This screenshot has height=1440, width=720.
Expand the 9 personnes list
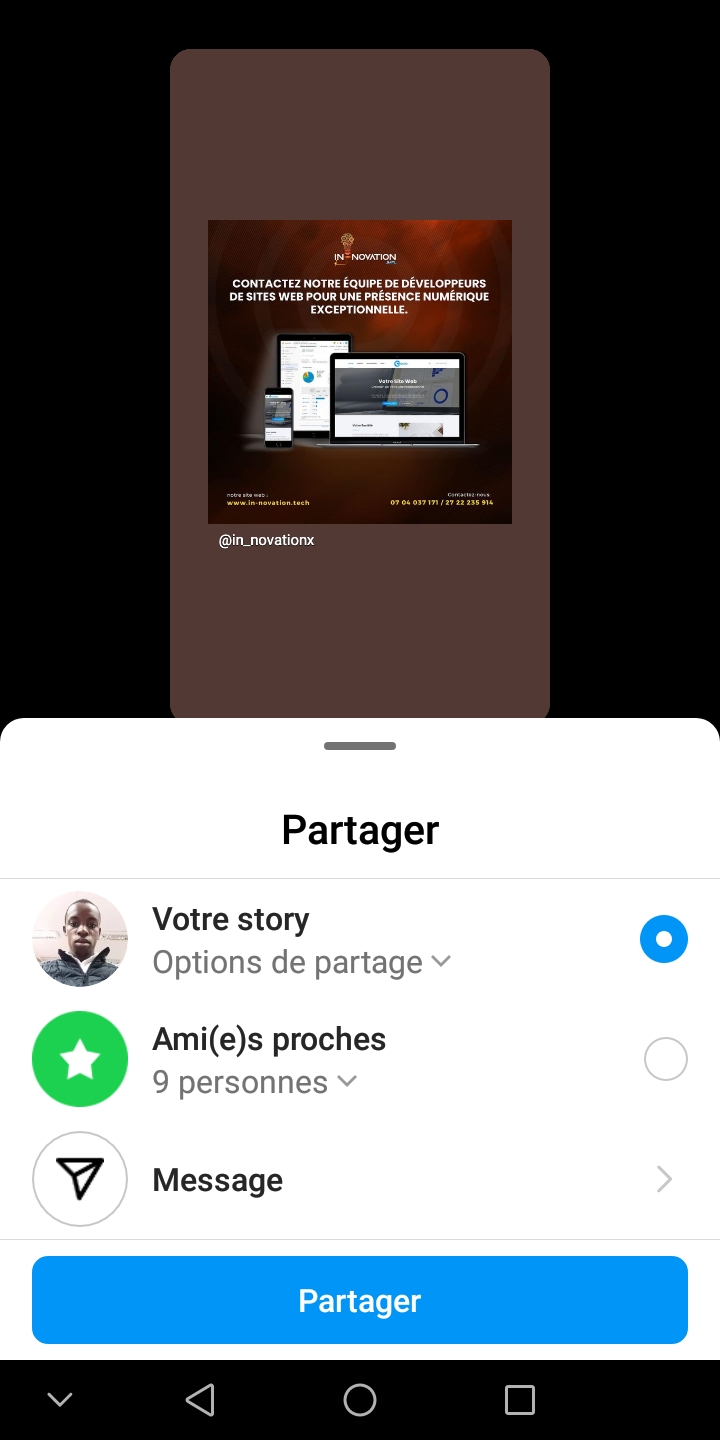[255, 1082]
